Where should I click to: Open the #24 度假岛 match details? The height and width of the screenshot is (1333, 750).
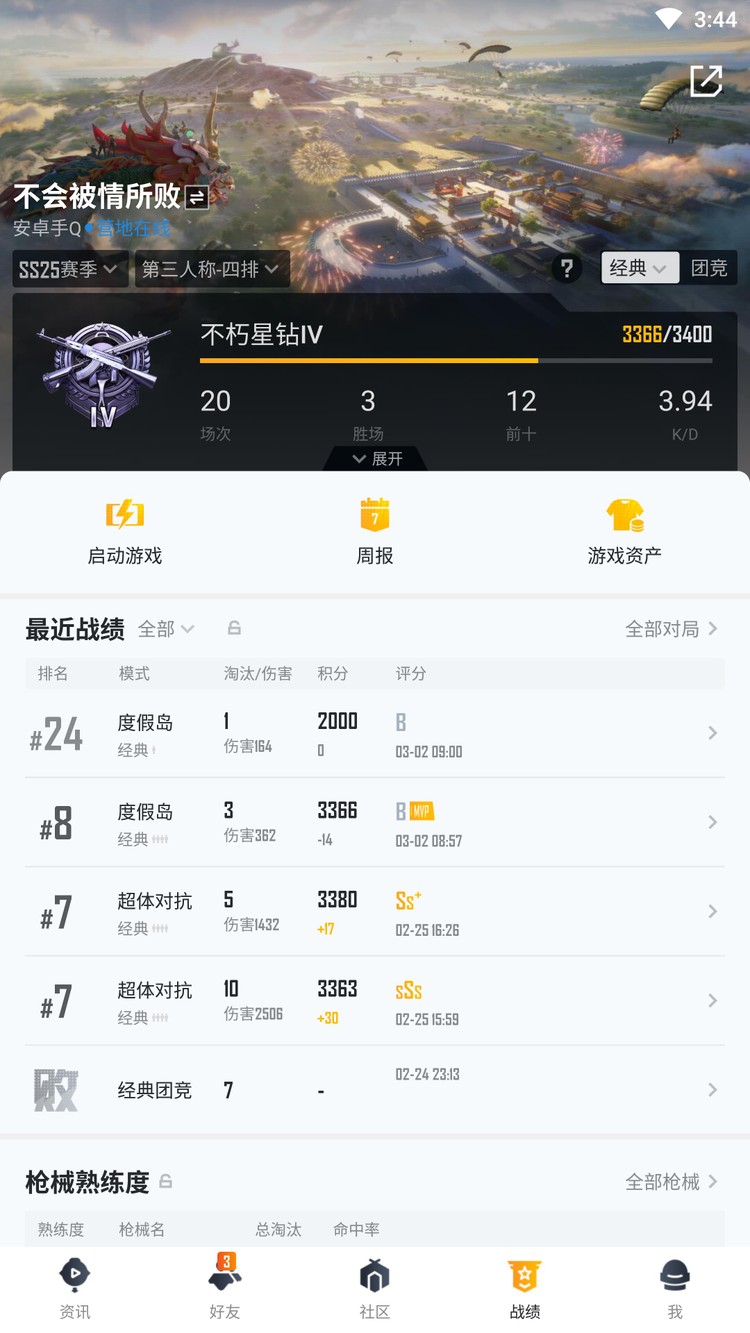375,734
